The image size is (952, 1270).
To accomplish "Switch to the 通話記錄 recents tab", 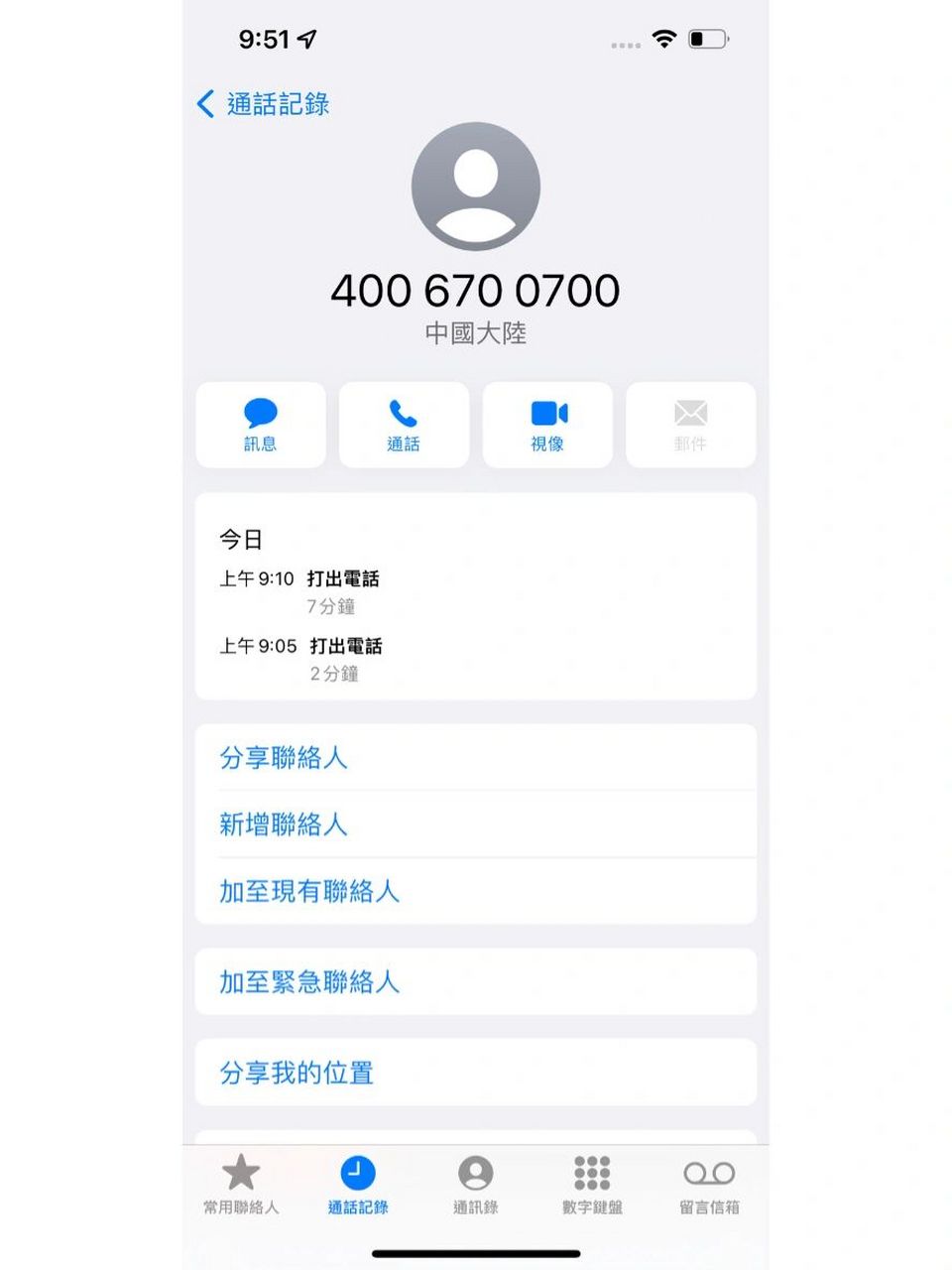I will 357,1186.
